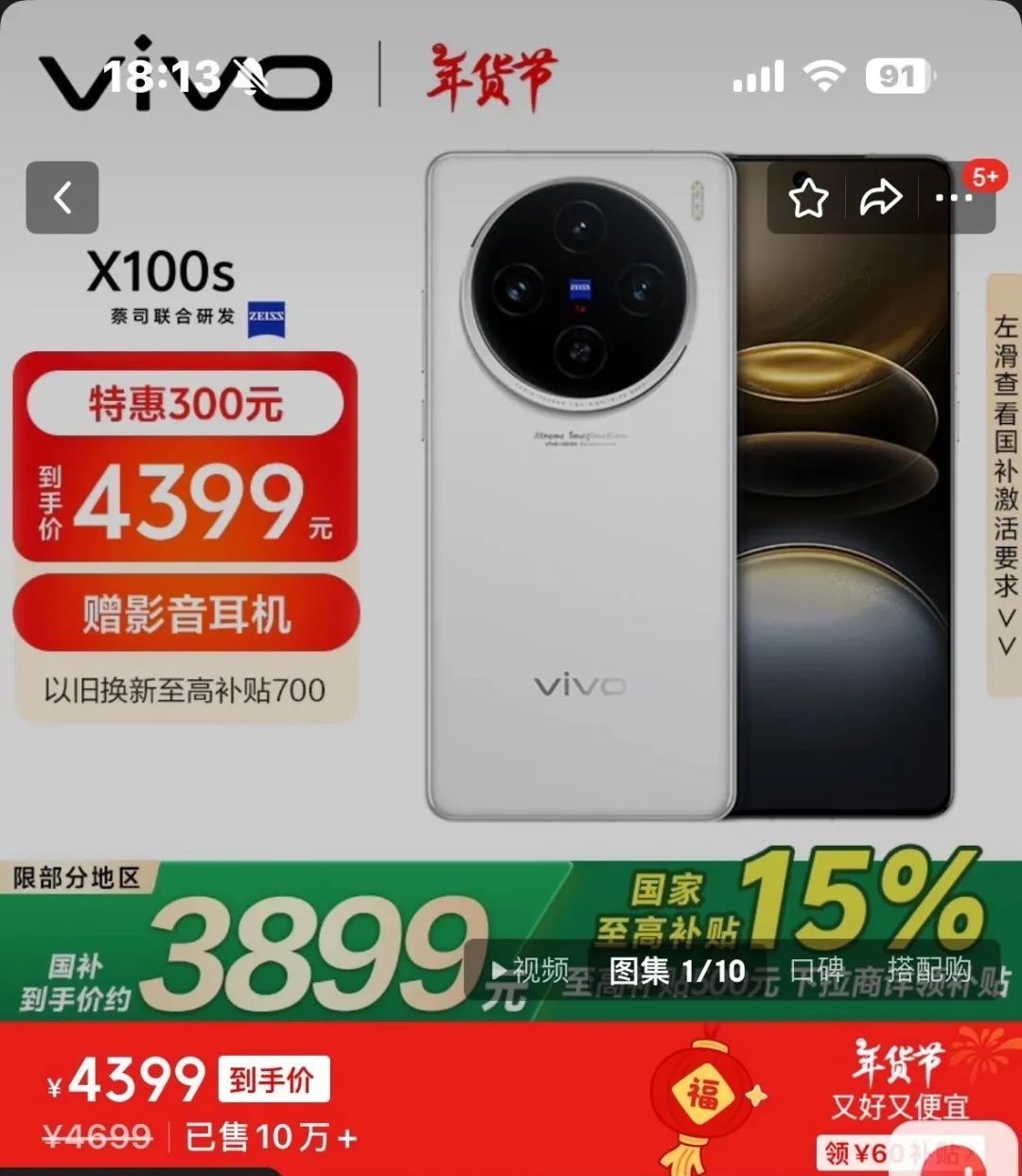Open the 口碑 reviews tab
The image size is (1022, 1176).
(x=818, y=971)
